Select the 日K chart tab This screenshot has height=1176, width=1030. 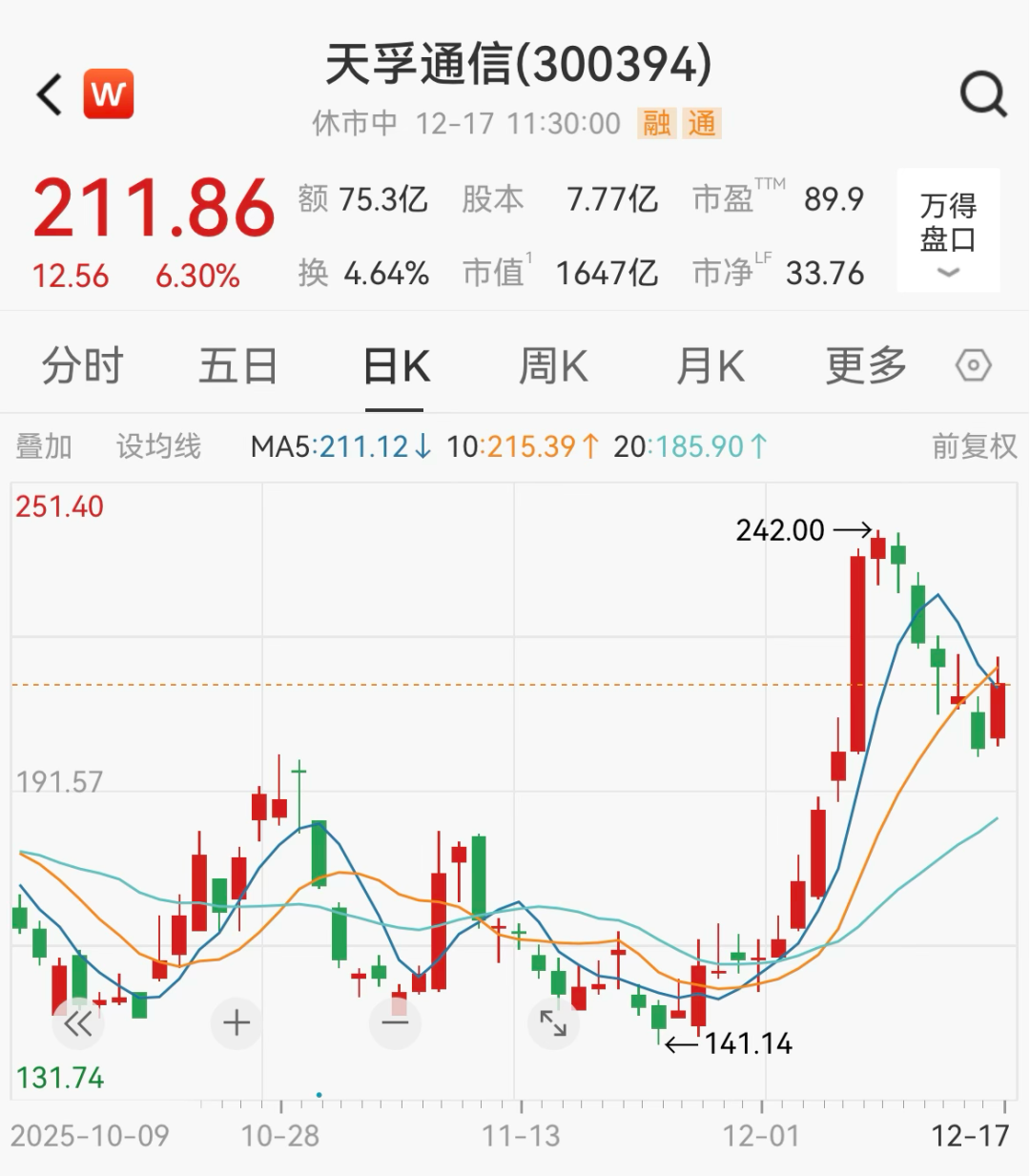pyautogui.click(x=396, y=367)
